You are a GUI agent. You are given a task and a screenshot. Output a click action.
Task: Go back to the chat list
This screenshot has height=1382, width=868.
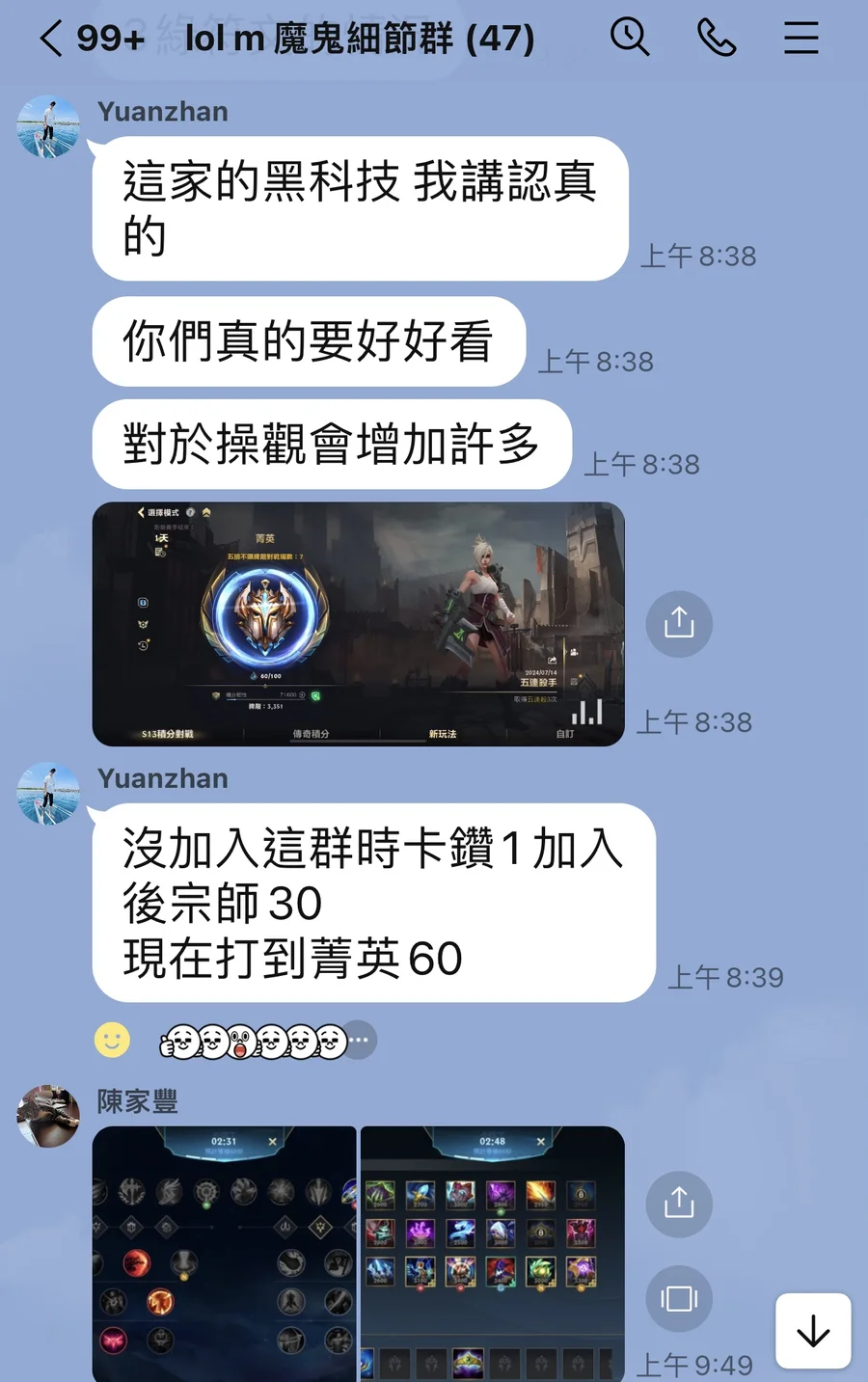[x=52, y=39]
